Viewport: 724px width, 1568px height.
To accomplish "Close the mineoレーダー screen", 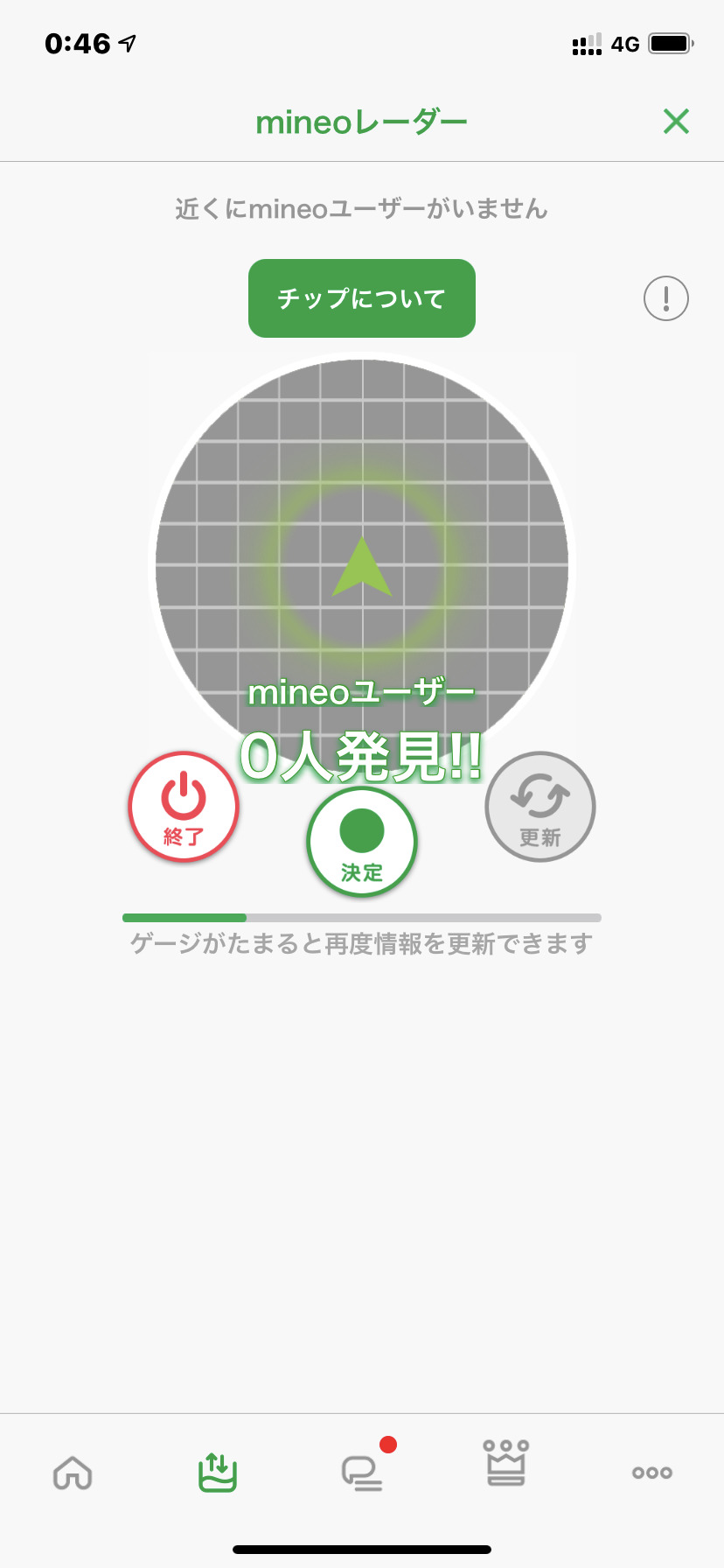I will [676, 122].
